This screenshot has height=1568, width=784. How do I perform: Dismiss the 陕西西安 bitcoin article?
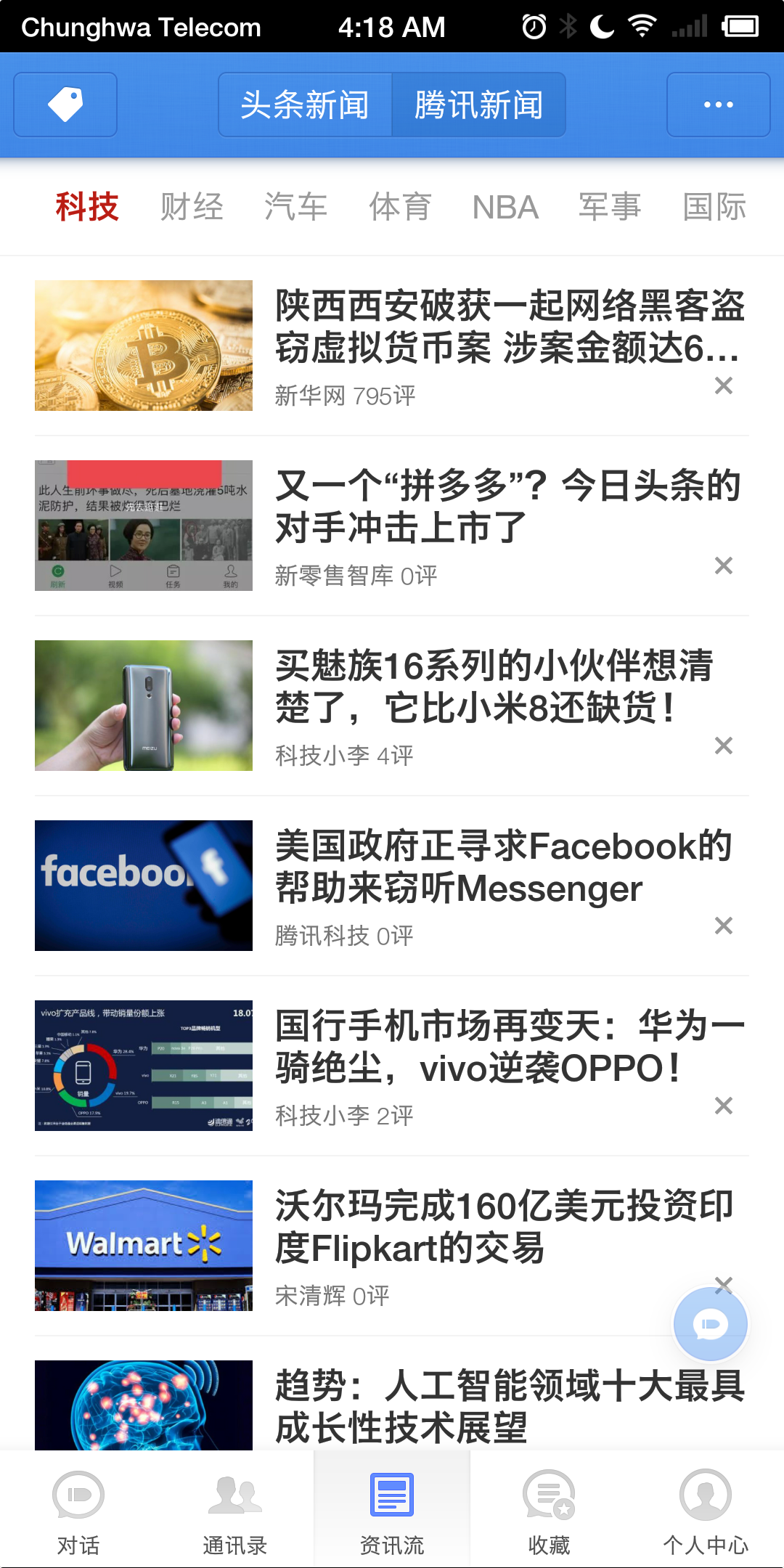pos(723,385)
